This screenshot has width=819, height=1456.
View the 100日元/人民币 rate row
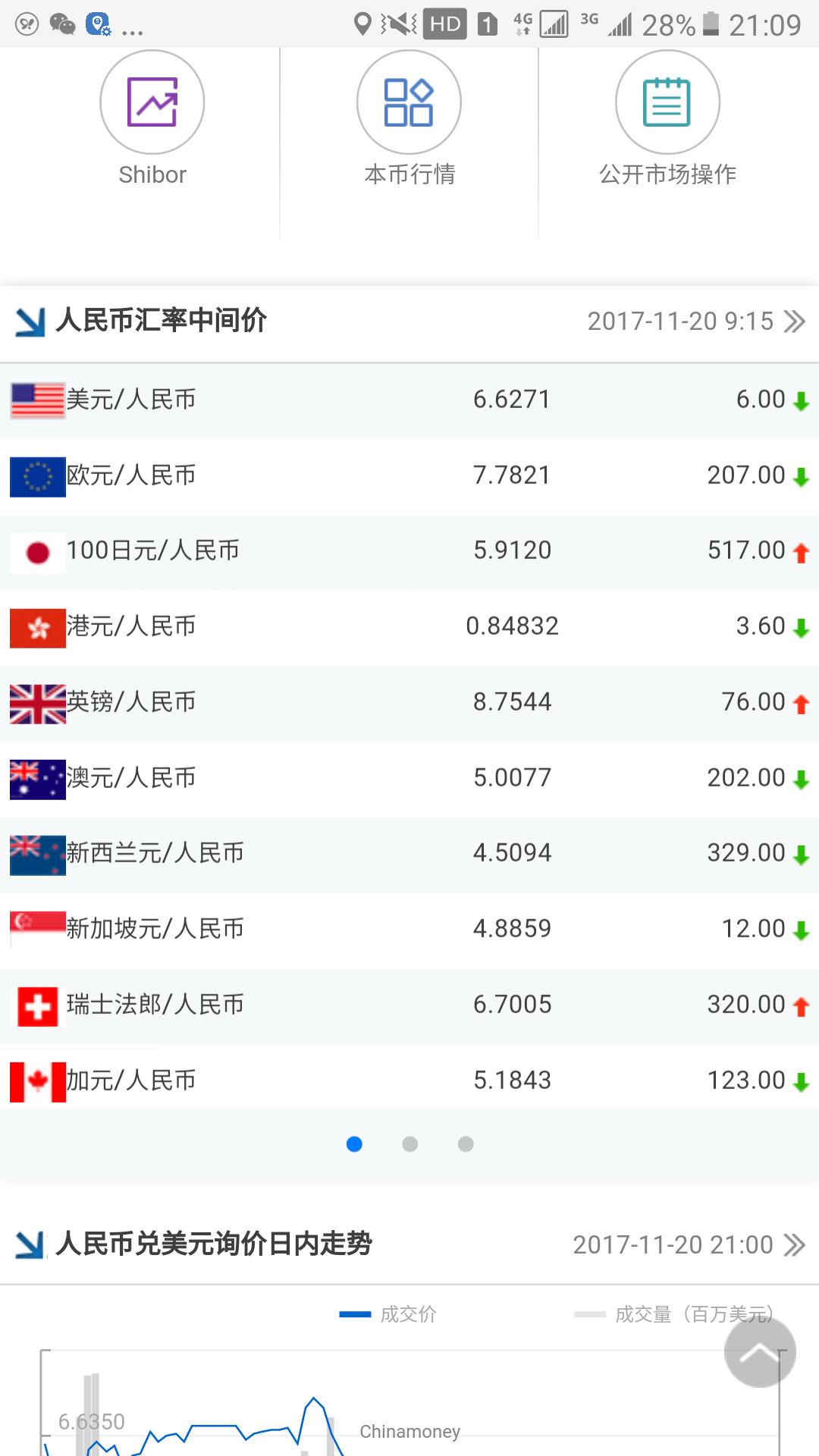409,551
